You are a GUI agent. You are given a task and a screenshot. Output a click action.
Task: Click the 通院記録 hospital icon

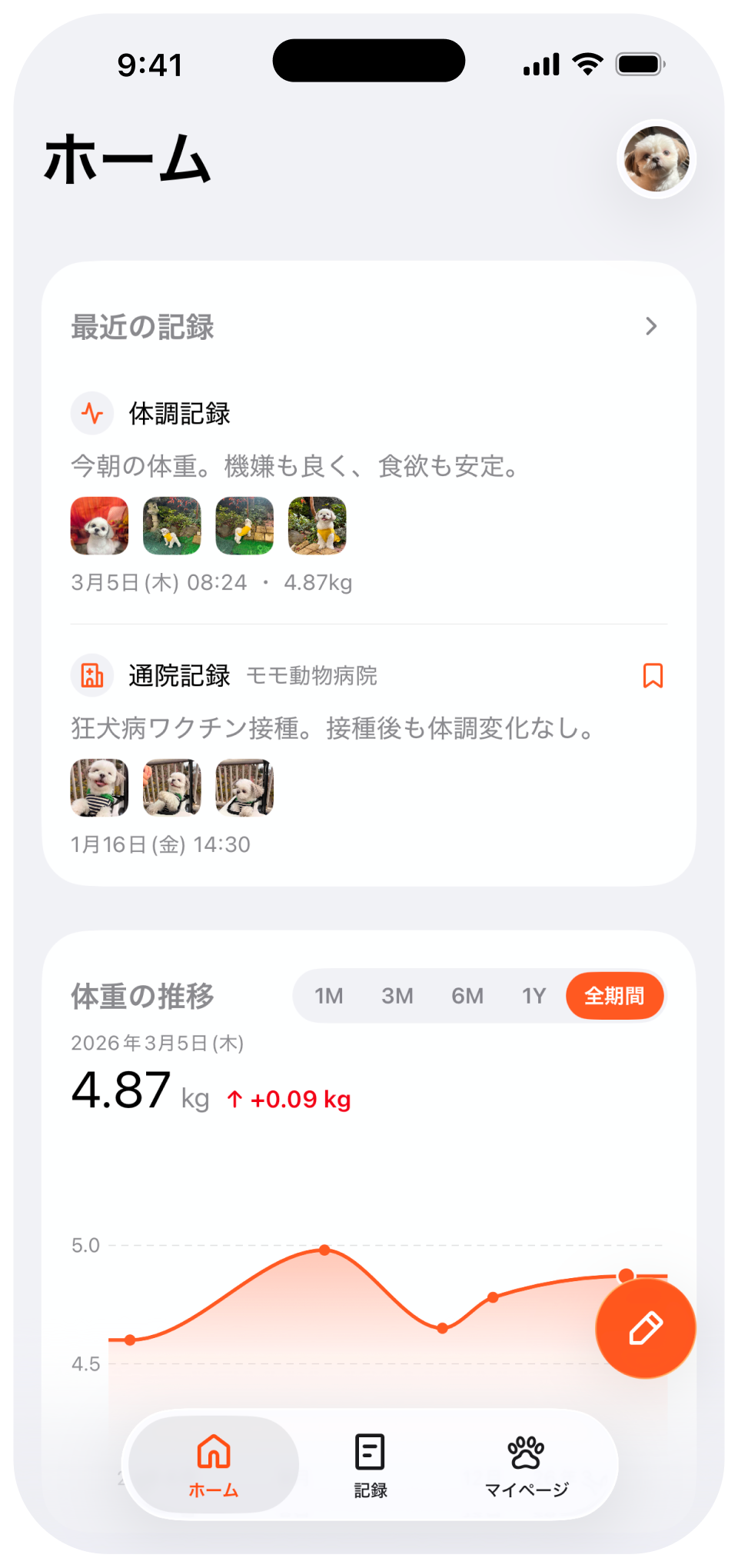point(92,675)
